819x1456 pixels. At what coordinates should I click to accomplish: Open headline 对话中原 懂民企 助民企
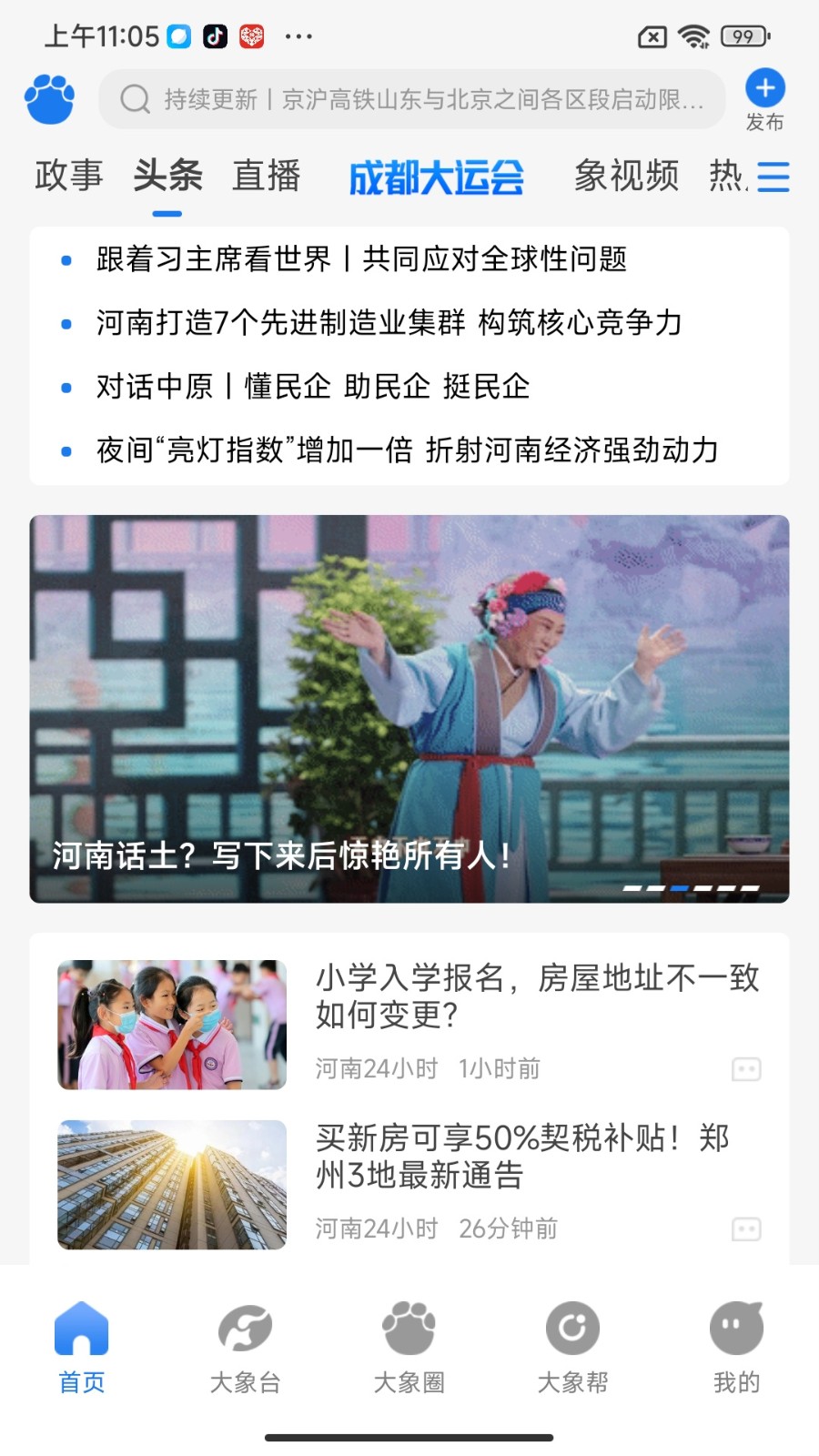coord(312,387)
